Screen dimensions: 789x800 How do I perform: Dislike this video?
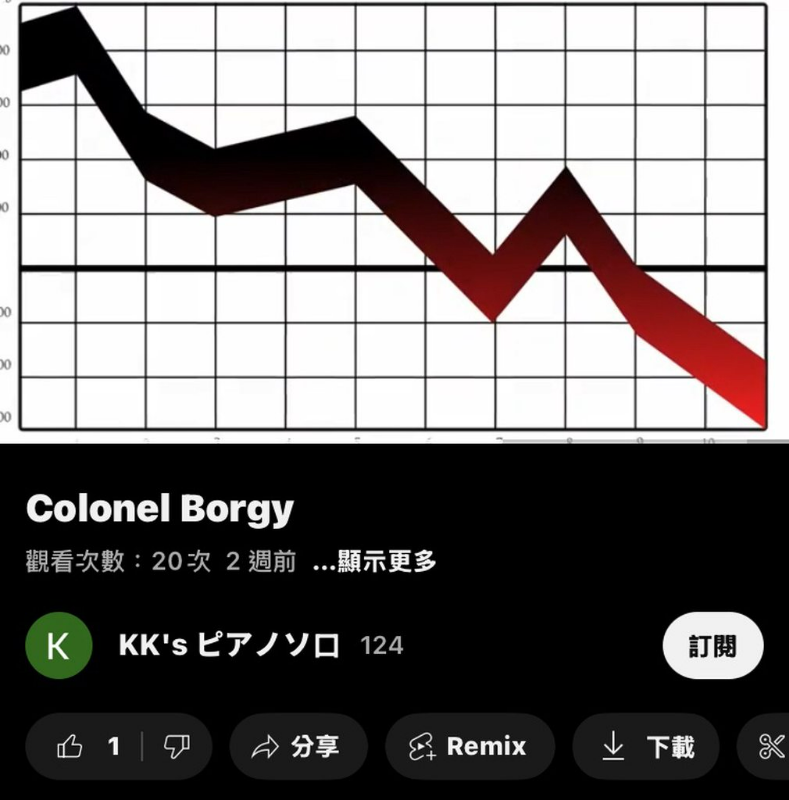(176, 746)
